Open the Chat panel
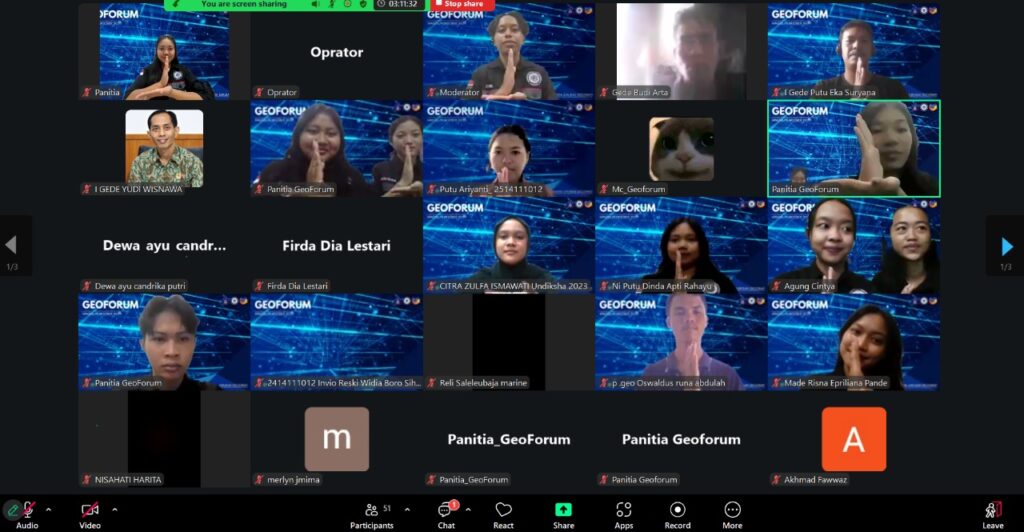The image size is (1024, 532). 446,511
